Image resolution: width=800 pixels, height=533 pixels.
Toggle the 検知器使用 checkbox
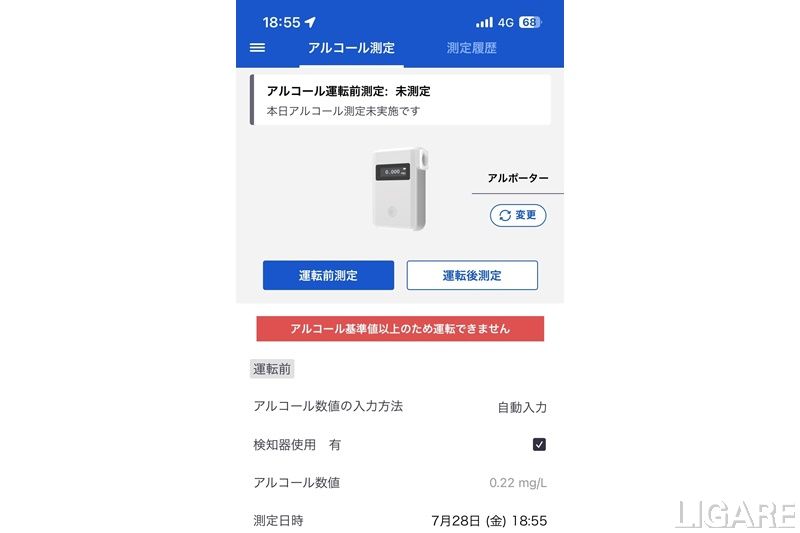[539, 444]
